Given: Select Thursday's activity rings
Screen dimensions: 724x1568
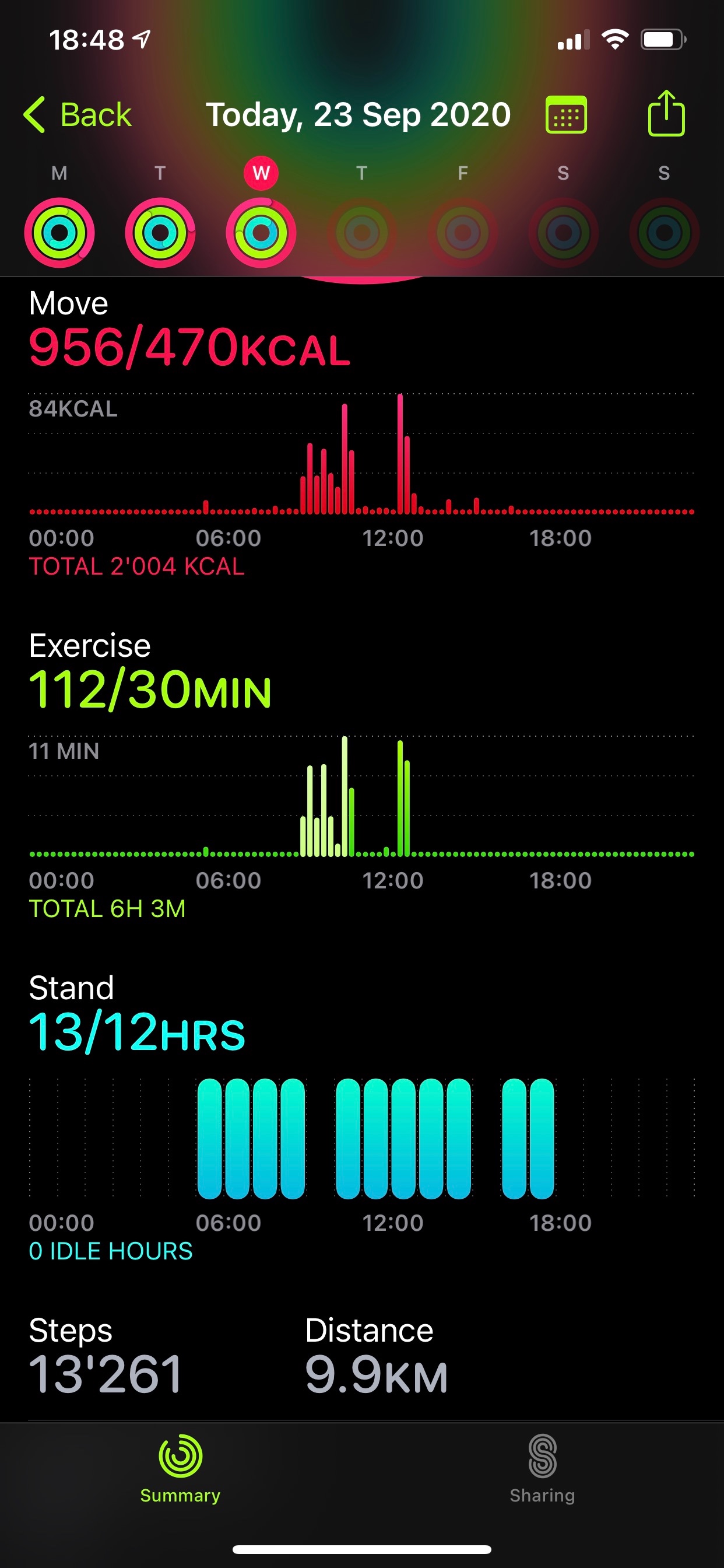Looking at the screenshot, I should (362, 233).
